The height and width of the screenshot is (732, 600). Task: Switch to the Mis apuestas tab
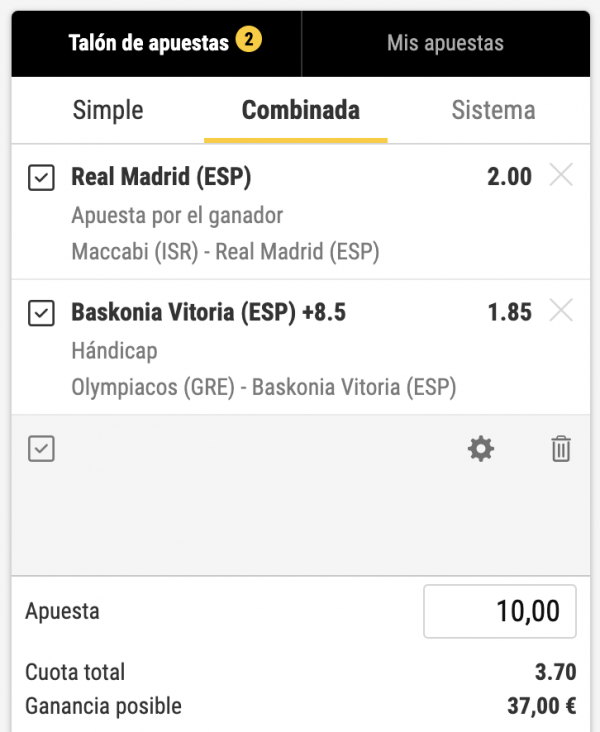pyautogui.click(x=445, y=43)
